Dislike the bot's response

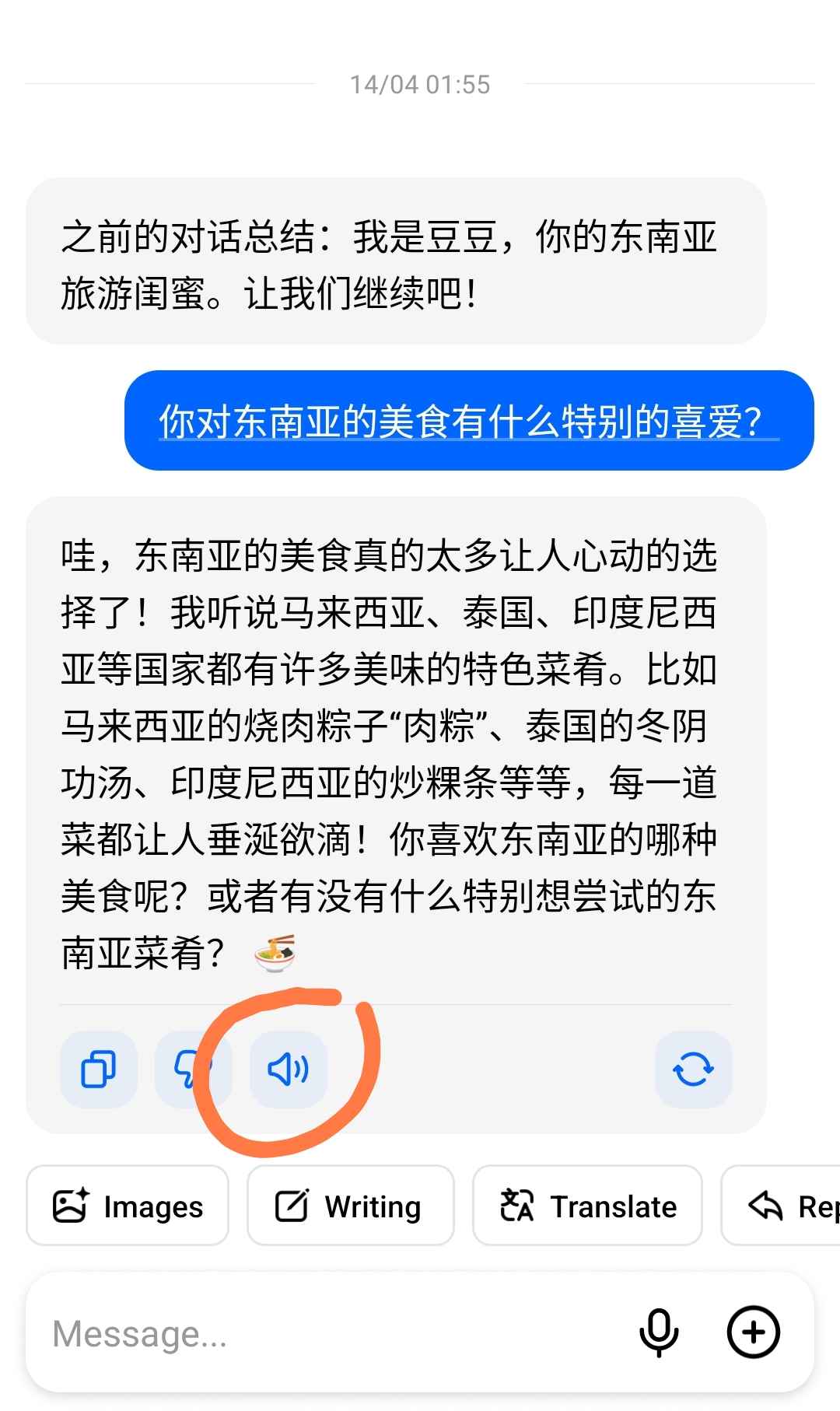[191, 1070]
